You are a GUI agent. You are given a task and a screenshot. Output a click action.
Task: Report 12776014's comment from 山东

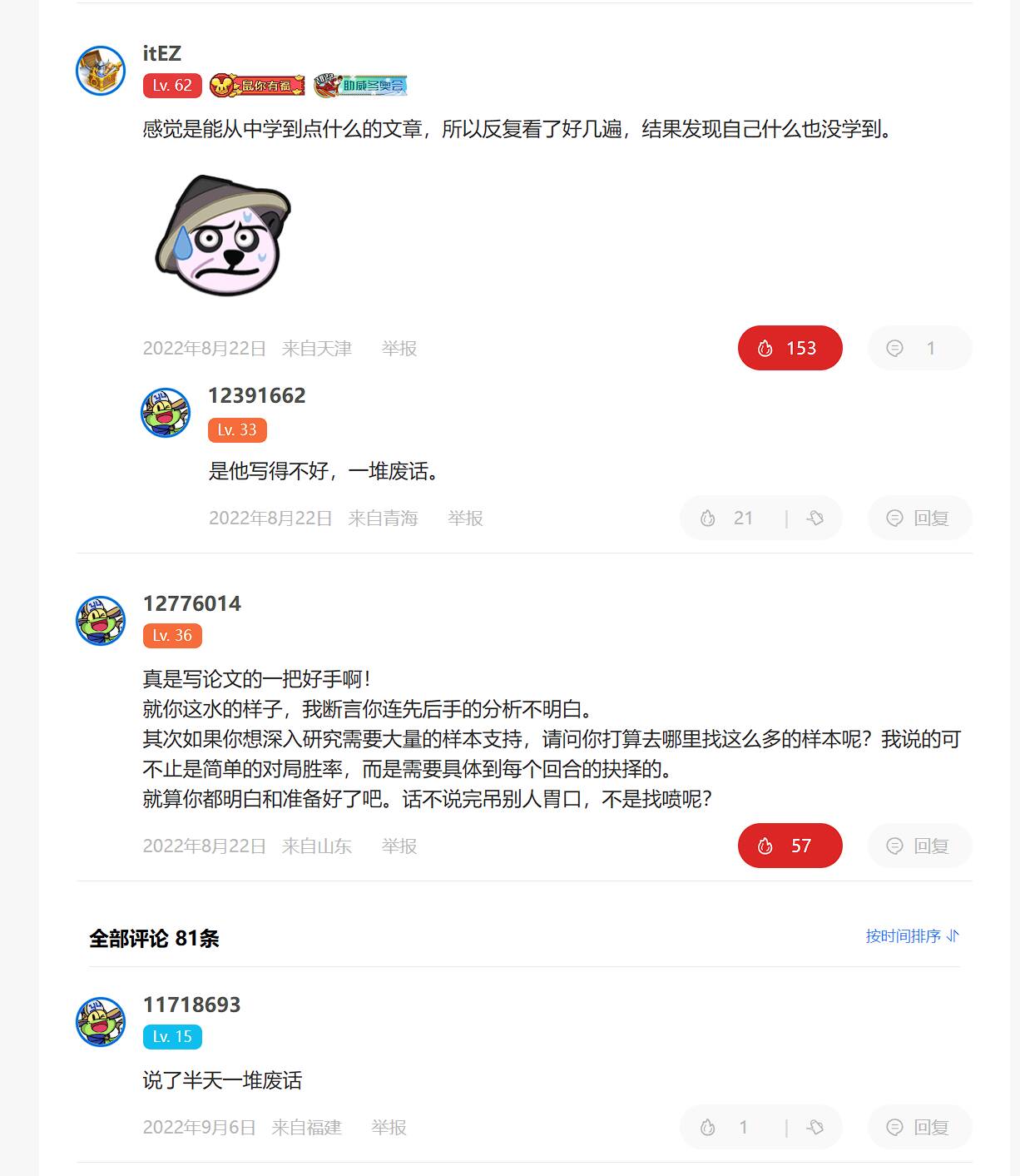pyautogui.click(x=399, y=846)
